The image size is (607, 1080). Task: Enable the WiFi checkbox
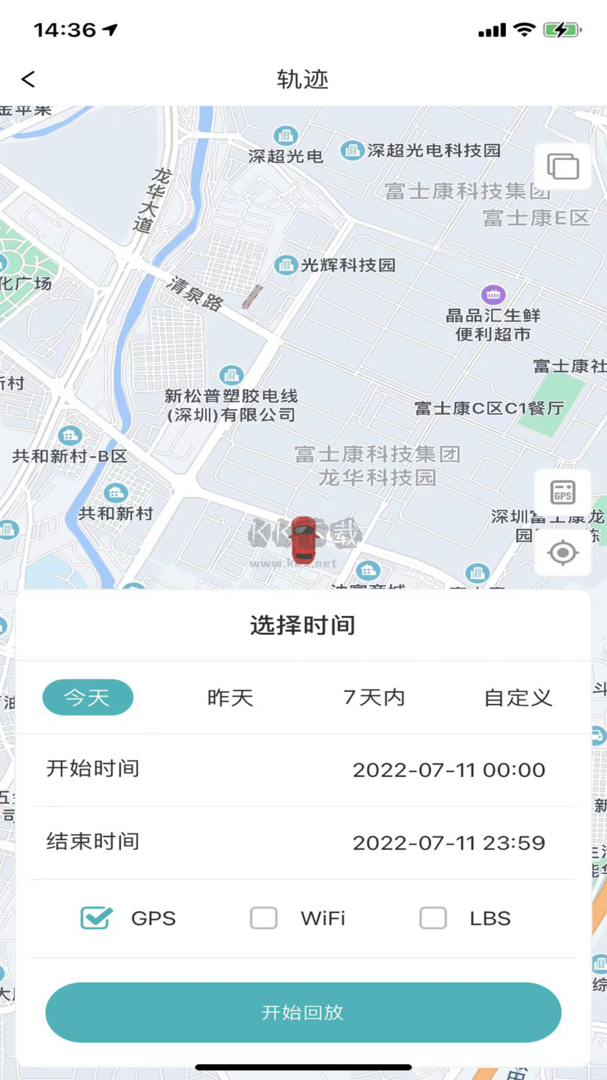tap(264, 918)
